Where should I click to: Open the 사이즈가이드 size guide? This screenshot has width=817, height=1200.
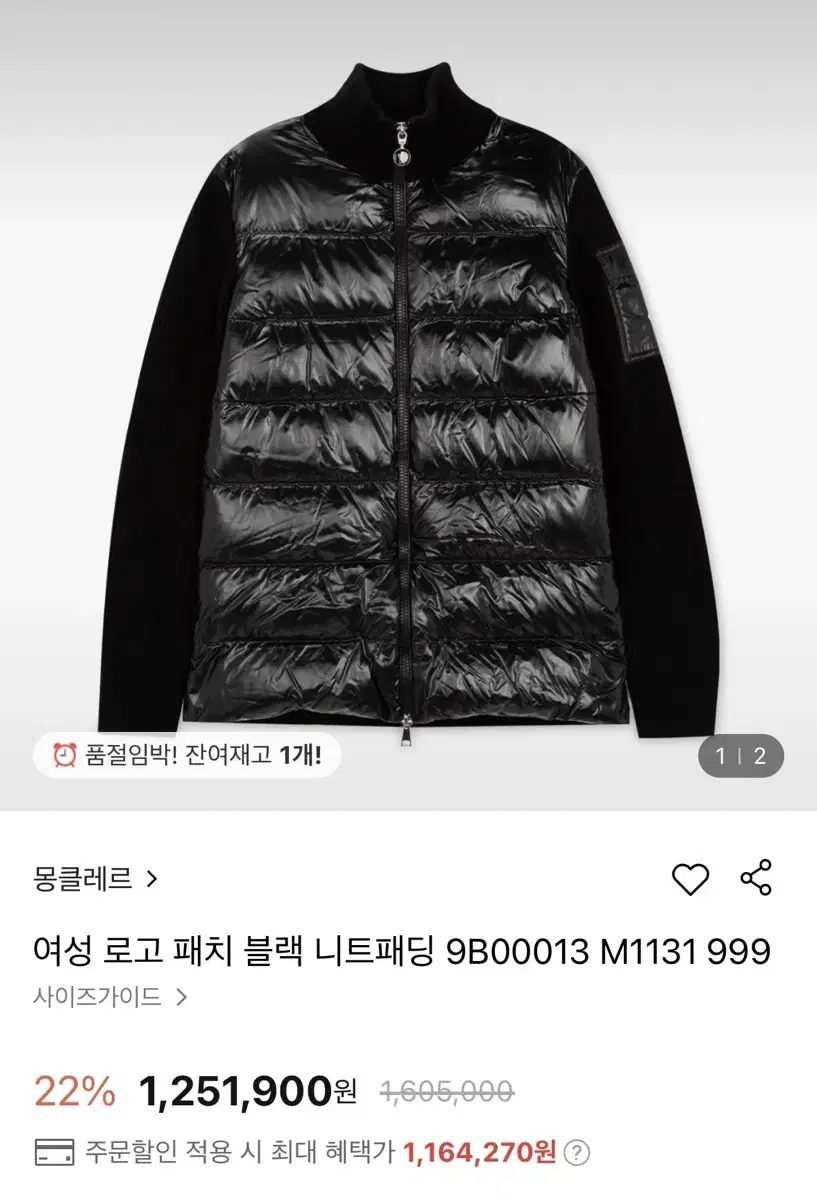[108, 997]
